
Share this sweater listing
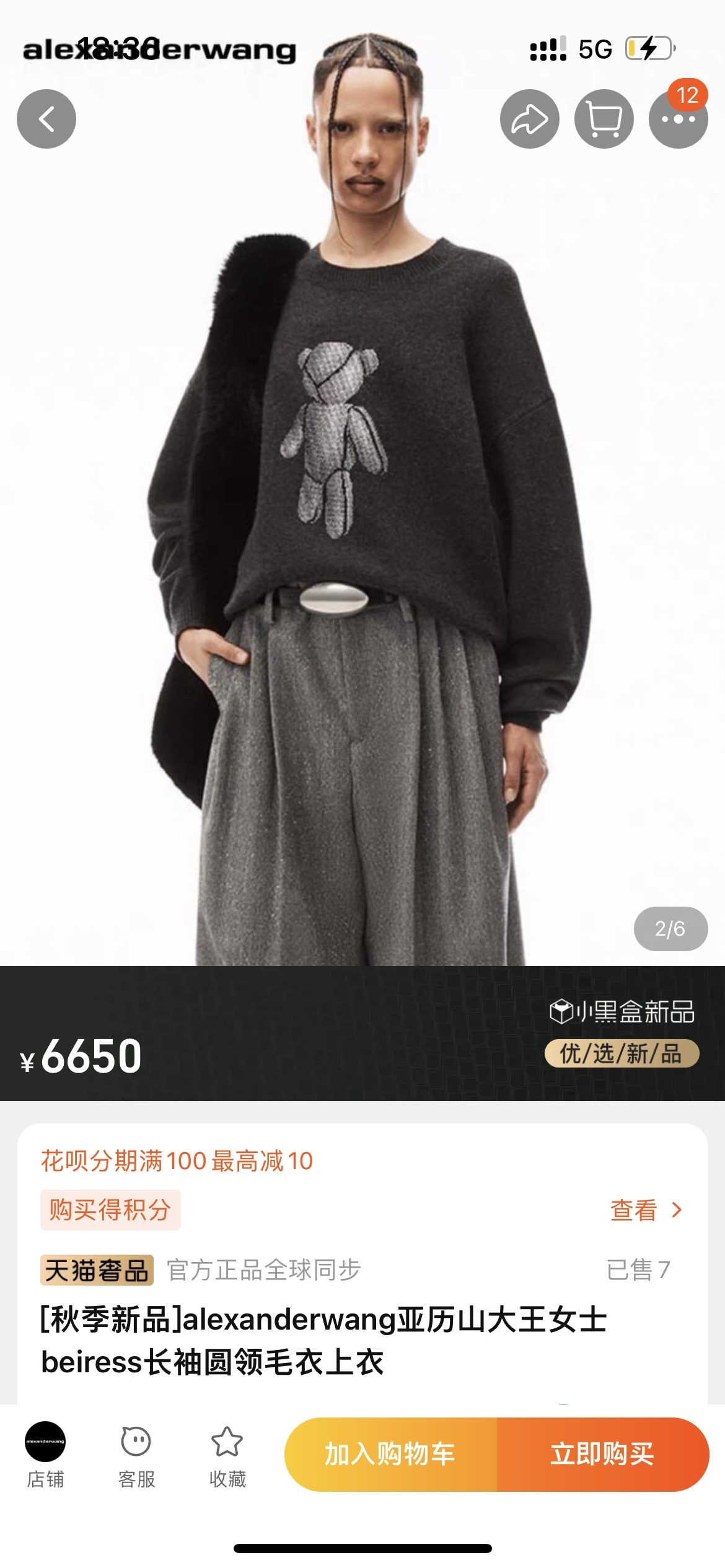[529, 119]
